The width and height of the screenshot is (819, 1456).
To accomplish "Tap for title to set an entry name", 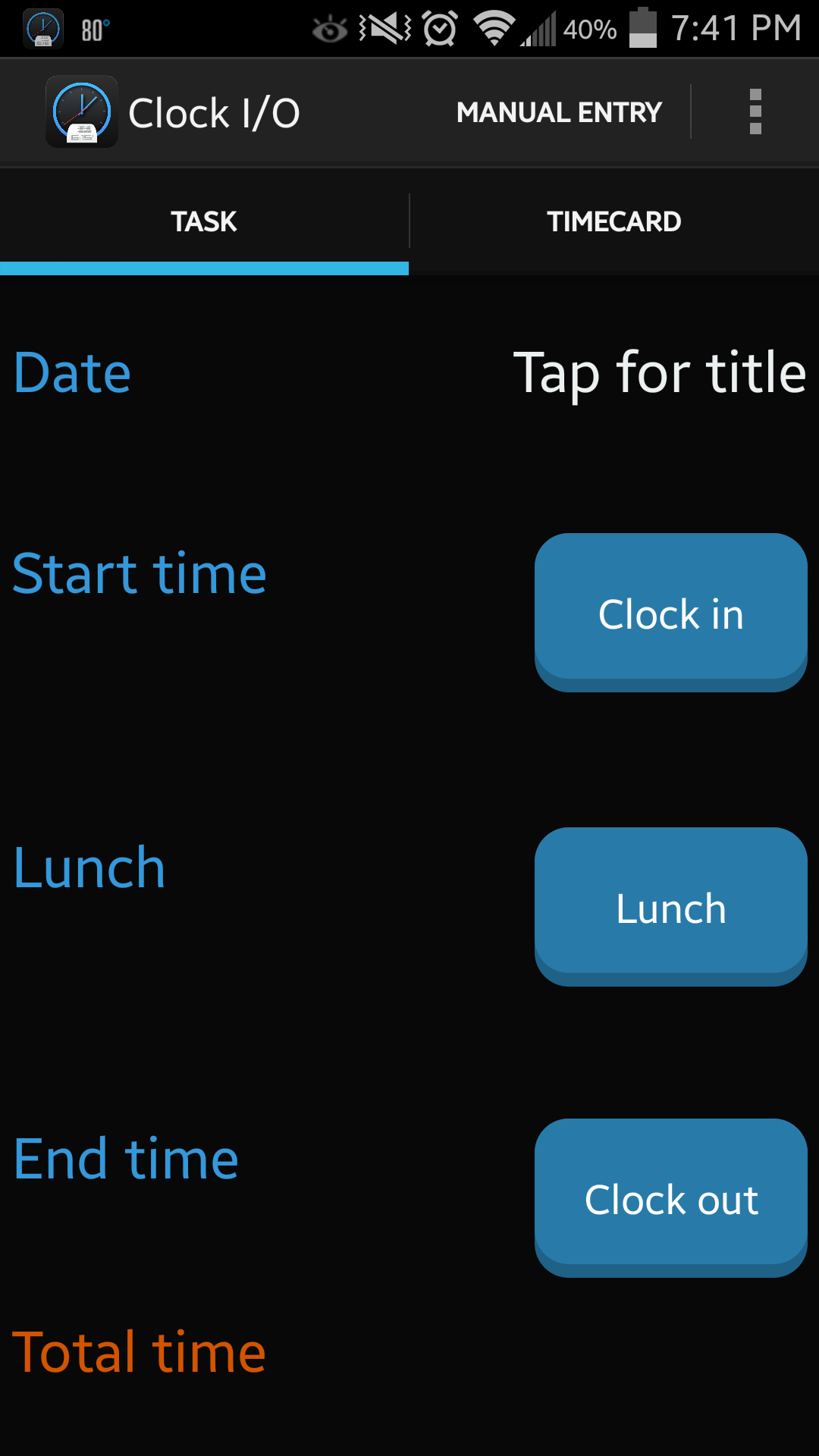I will coord(659,372).
